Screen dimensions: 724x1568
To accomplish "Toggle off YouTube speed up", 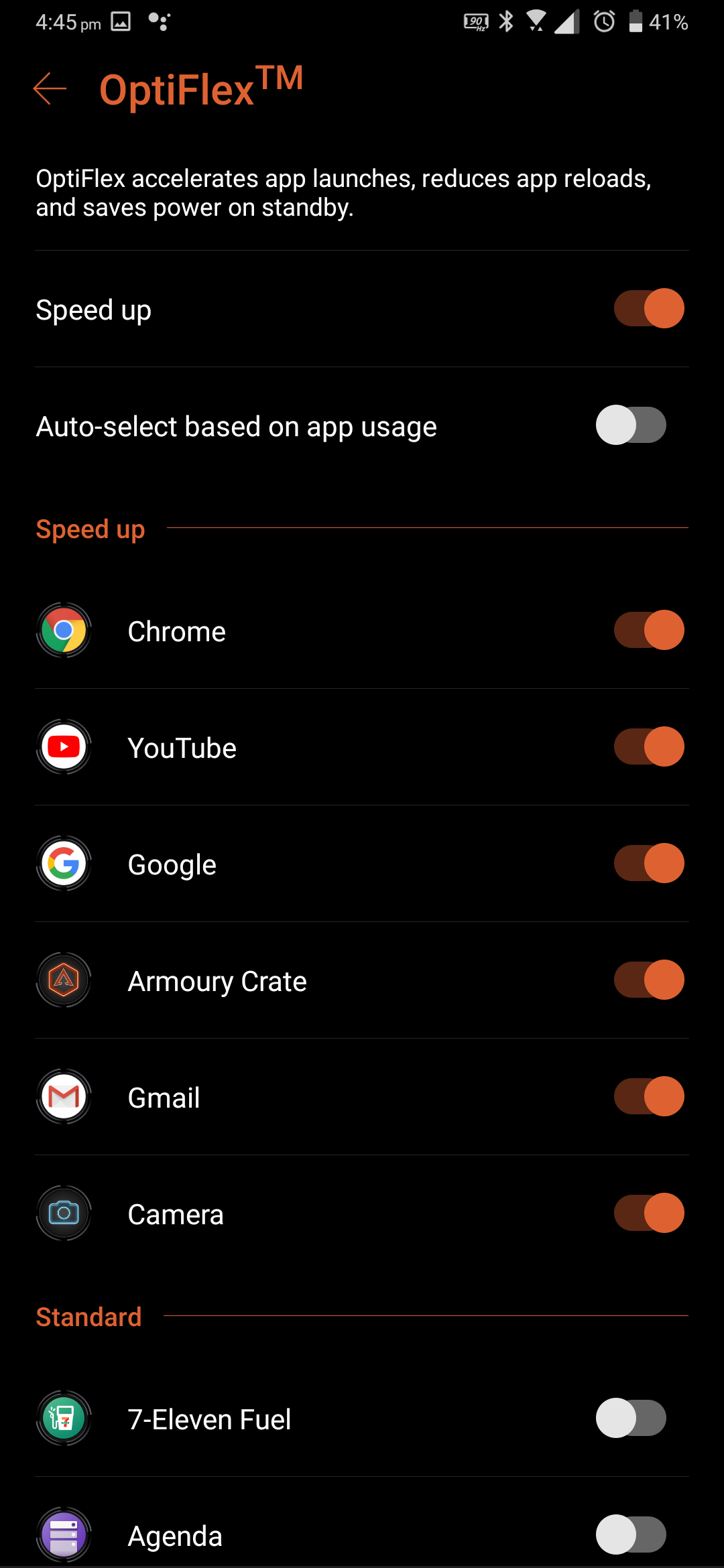I will (x=649, y=746).
